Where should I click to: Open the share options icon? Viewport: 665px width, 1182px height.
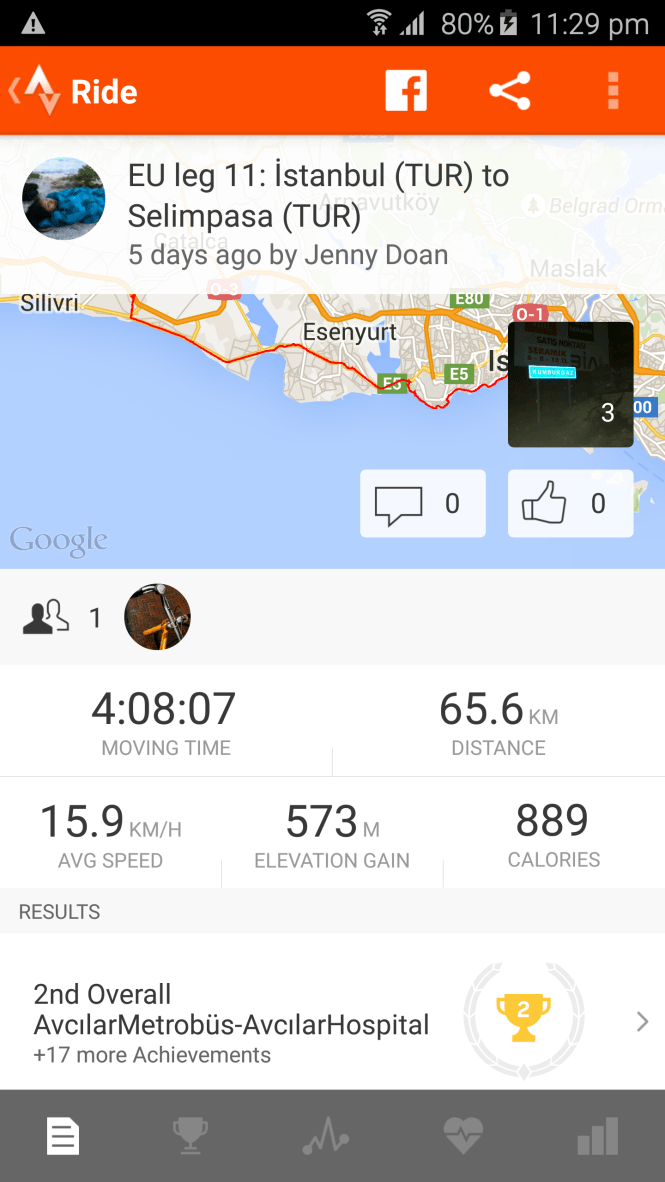click(x=510, y=91)
